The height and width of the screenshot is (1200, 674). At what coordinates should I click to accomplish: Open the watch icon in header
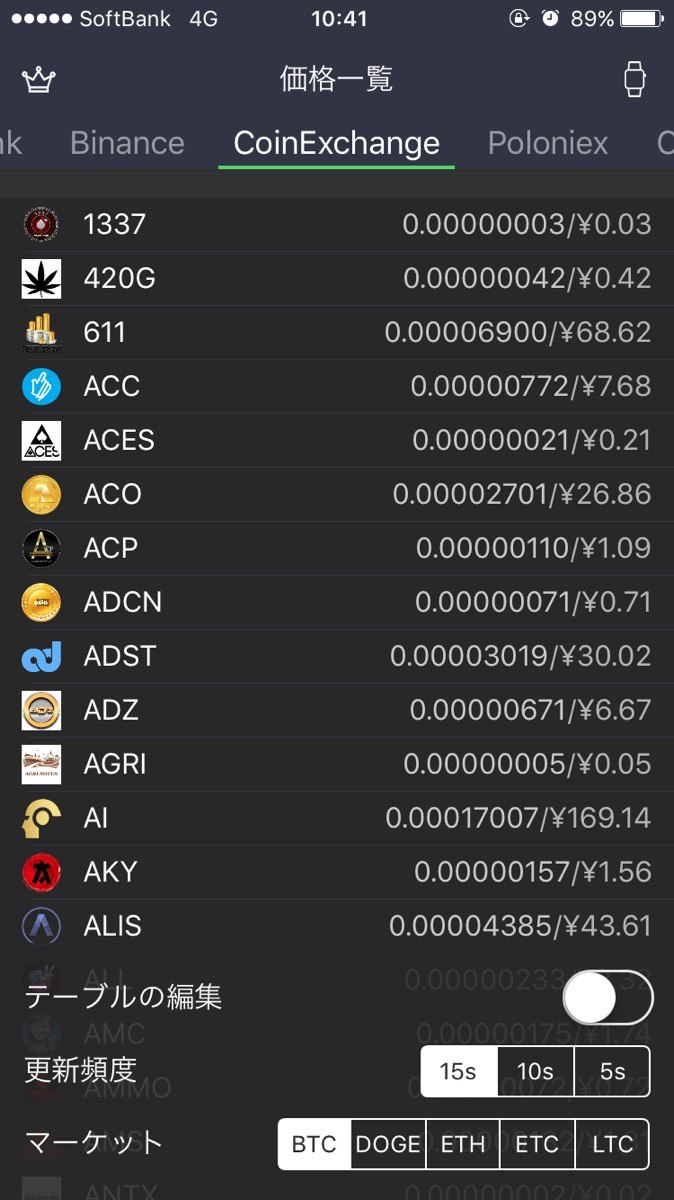coord(634,79)
